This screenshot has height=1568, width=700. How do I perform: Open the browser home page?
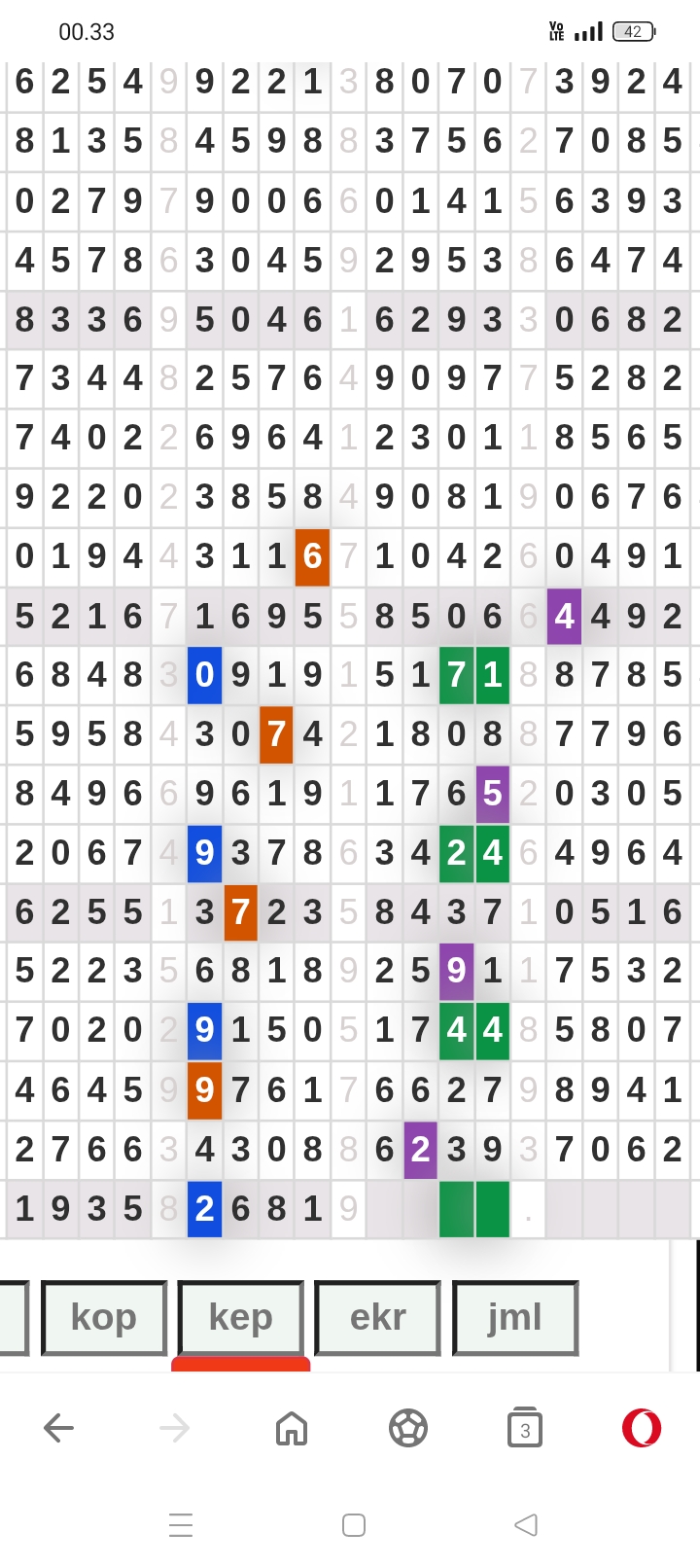pos(292,1428)
